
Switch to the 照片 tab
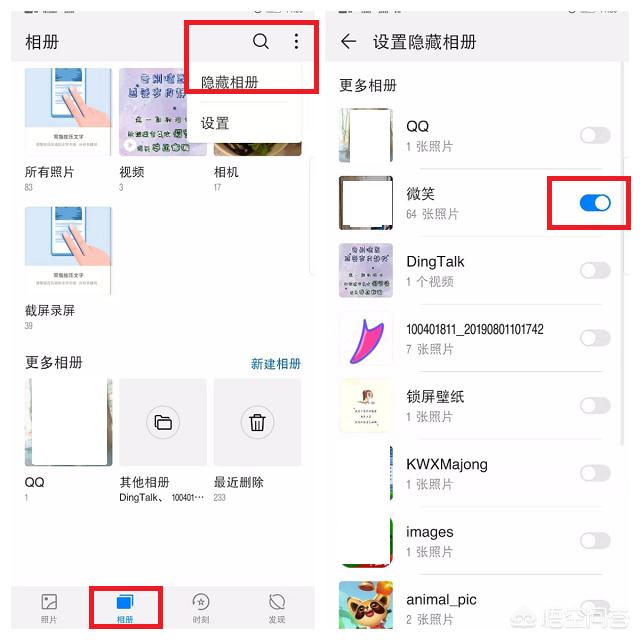49,608
